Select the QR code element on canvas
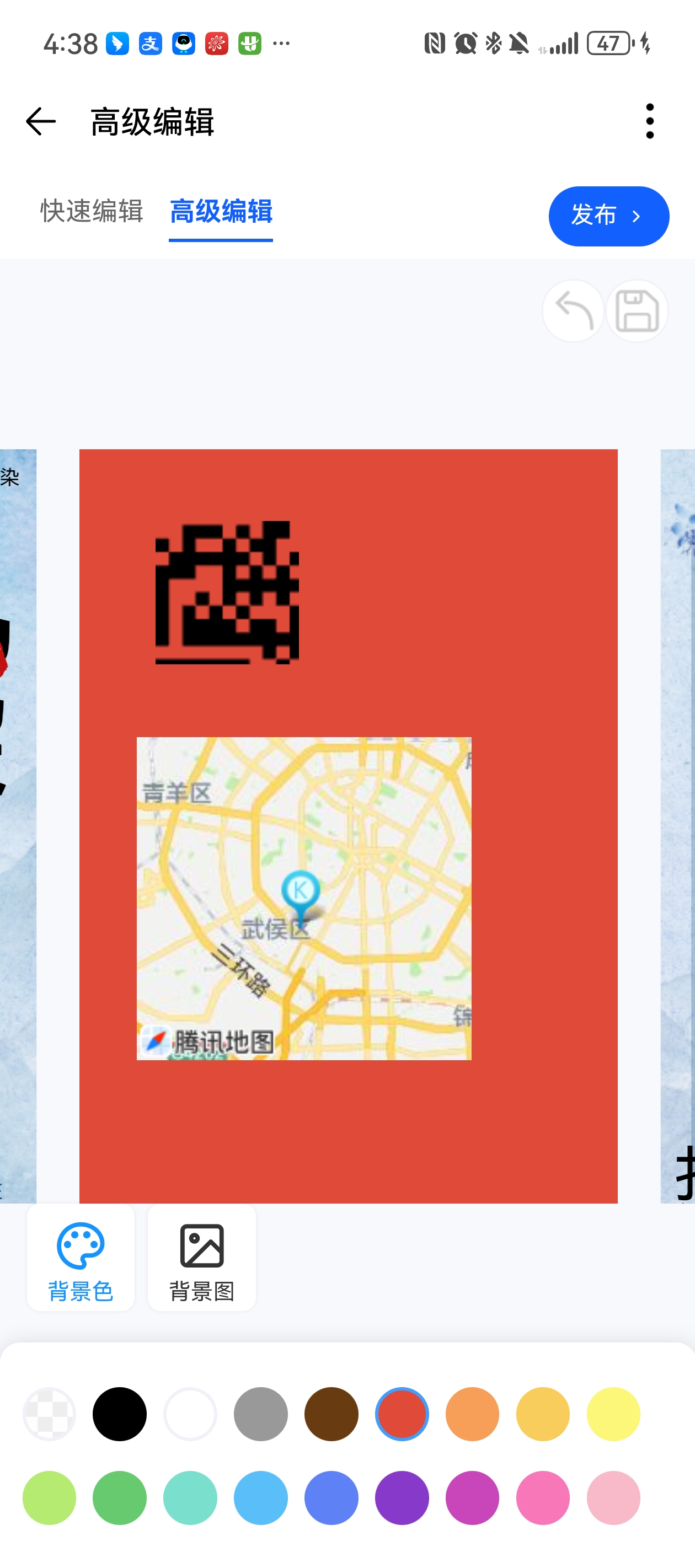The width and height of the screenshot is (695, 1568). click(x=227, y=592)
